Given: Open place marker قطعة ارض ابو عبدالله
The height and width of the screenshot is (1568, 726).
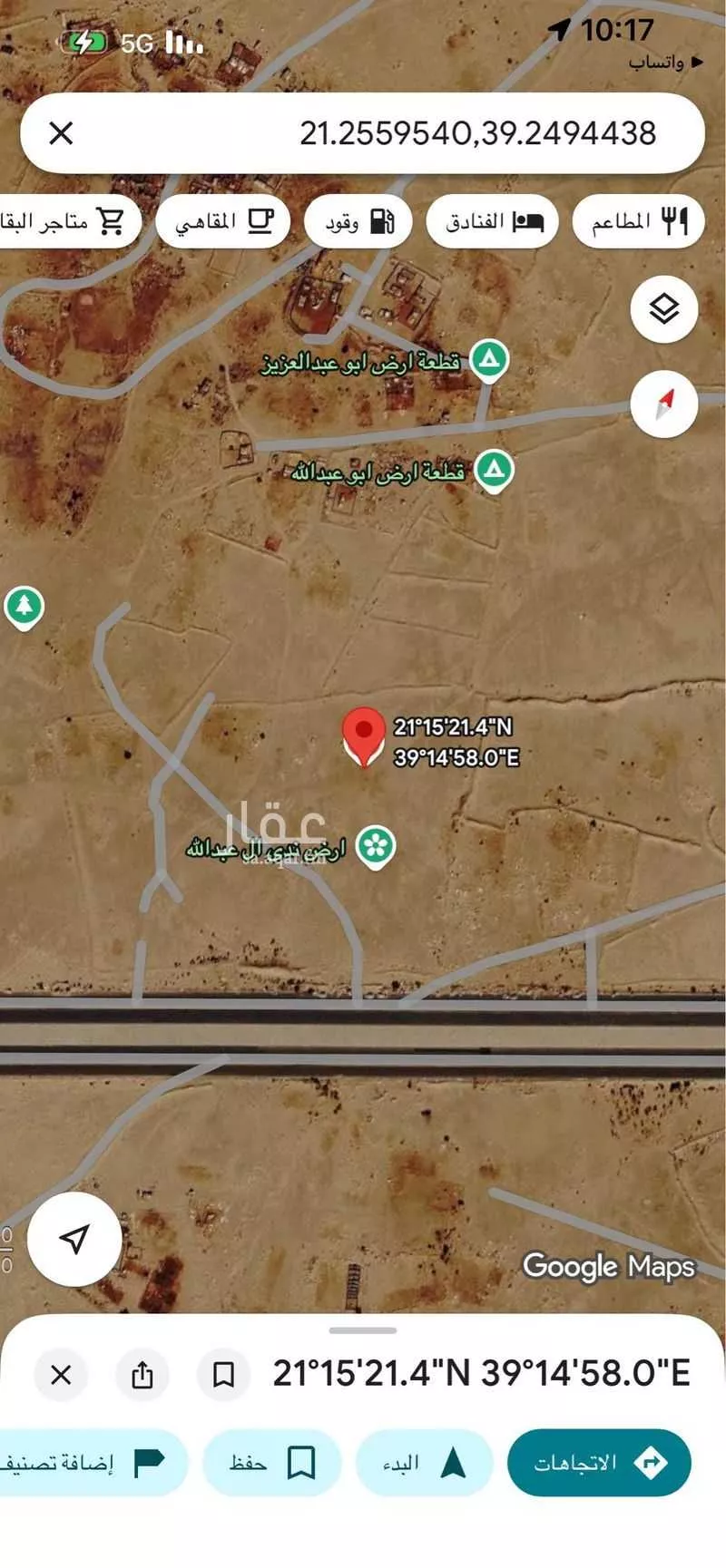Looking at the screenshot, I should tap(494, 470).
